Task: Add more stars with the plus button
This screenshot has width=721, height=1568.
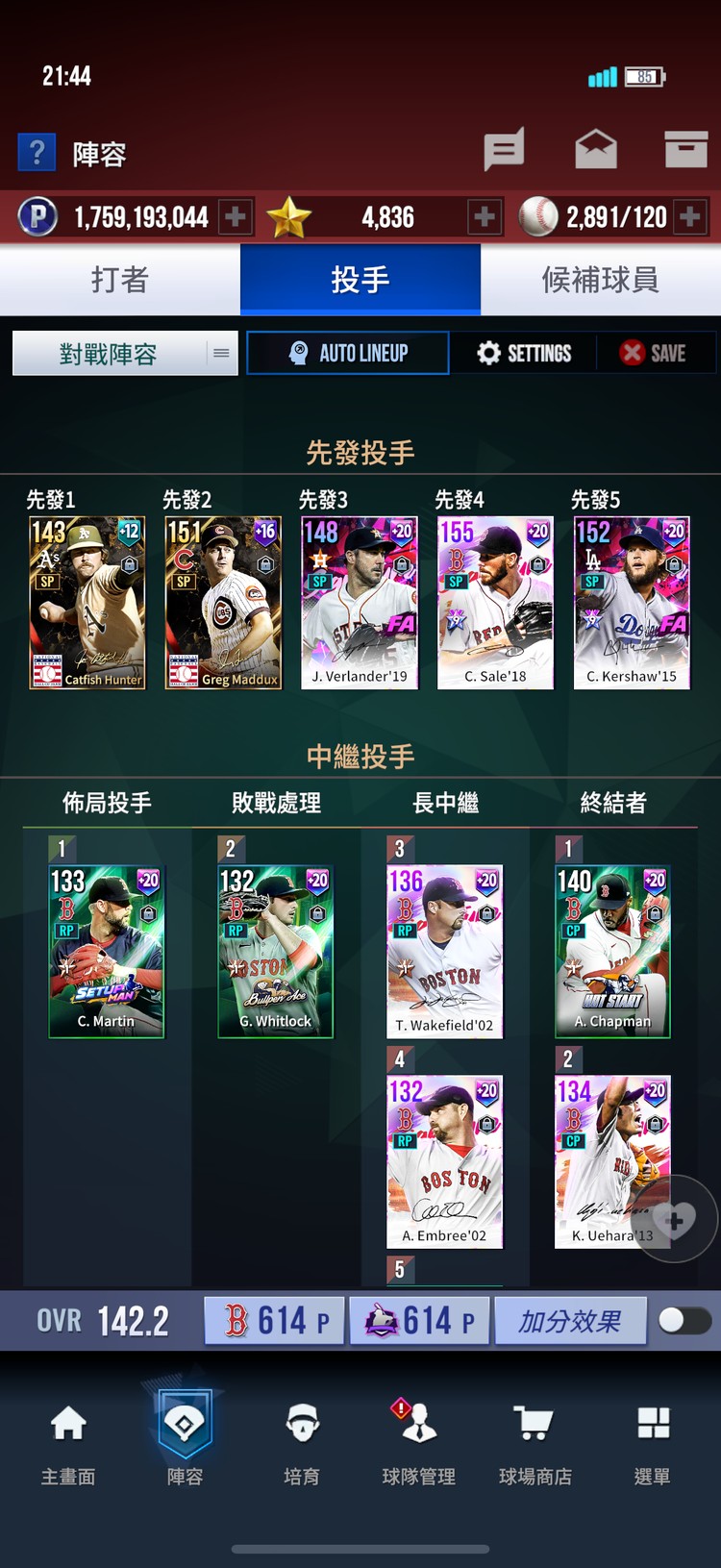Action: [x=485, y=217]
